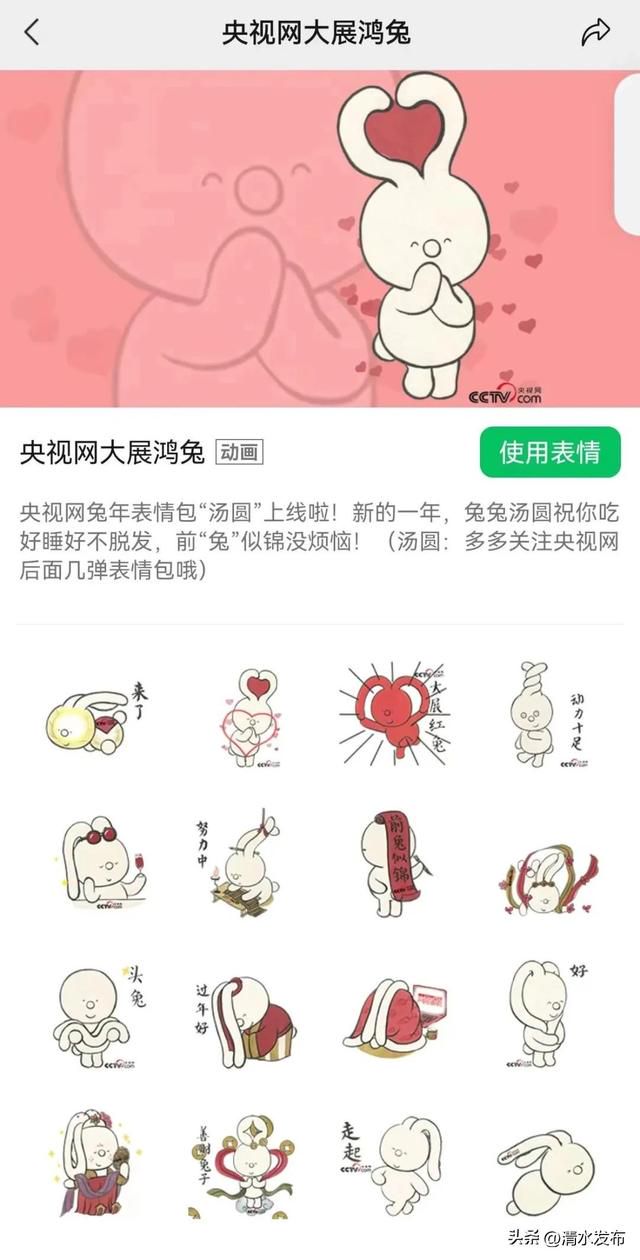
Task: Preview the 前兔似锦 scroll sticker
Action: pyautogui.click(x=393, y=865)
